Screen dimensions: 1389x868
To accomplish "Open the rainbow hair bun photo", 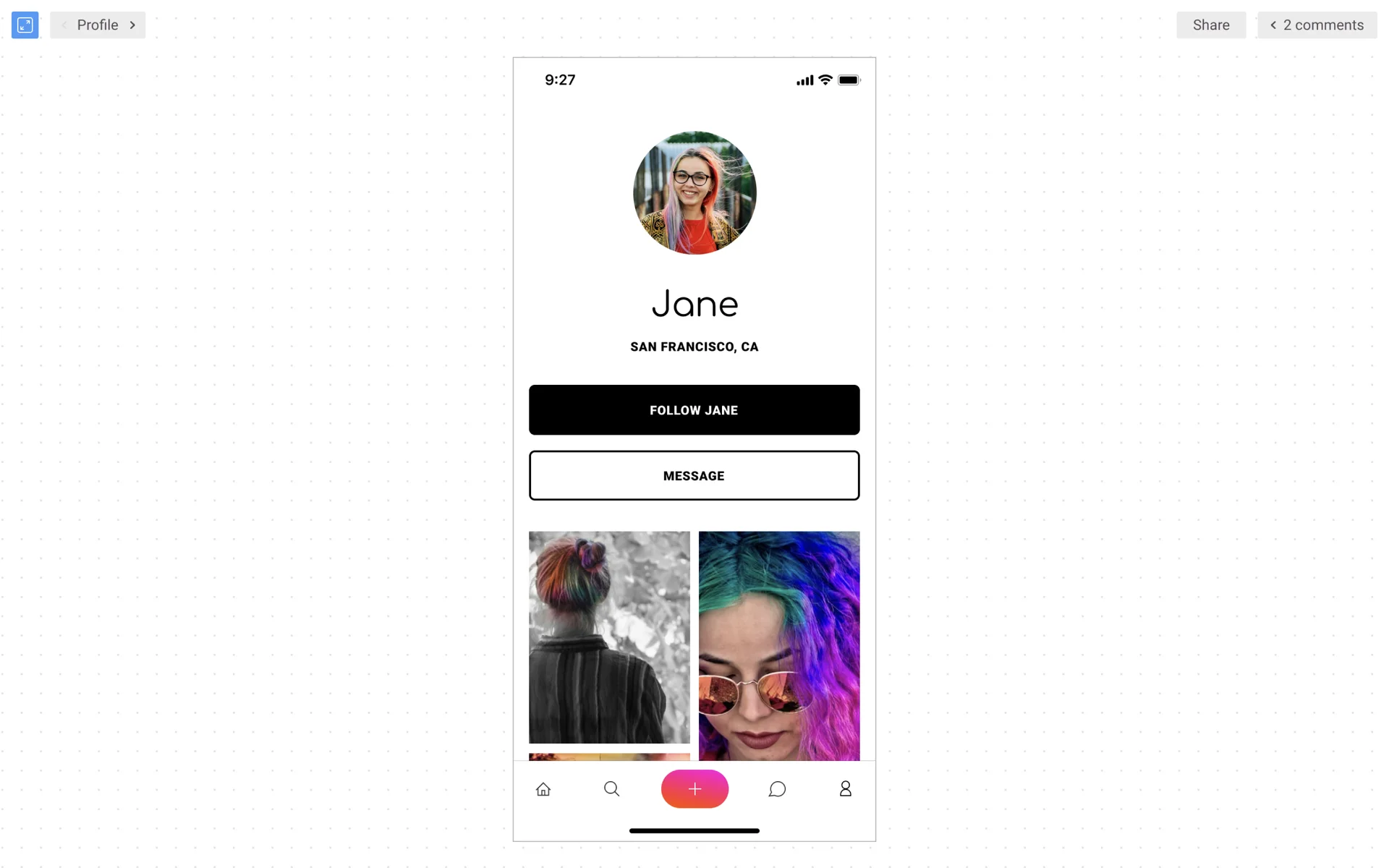I will (x=609, y=637).
